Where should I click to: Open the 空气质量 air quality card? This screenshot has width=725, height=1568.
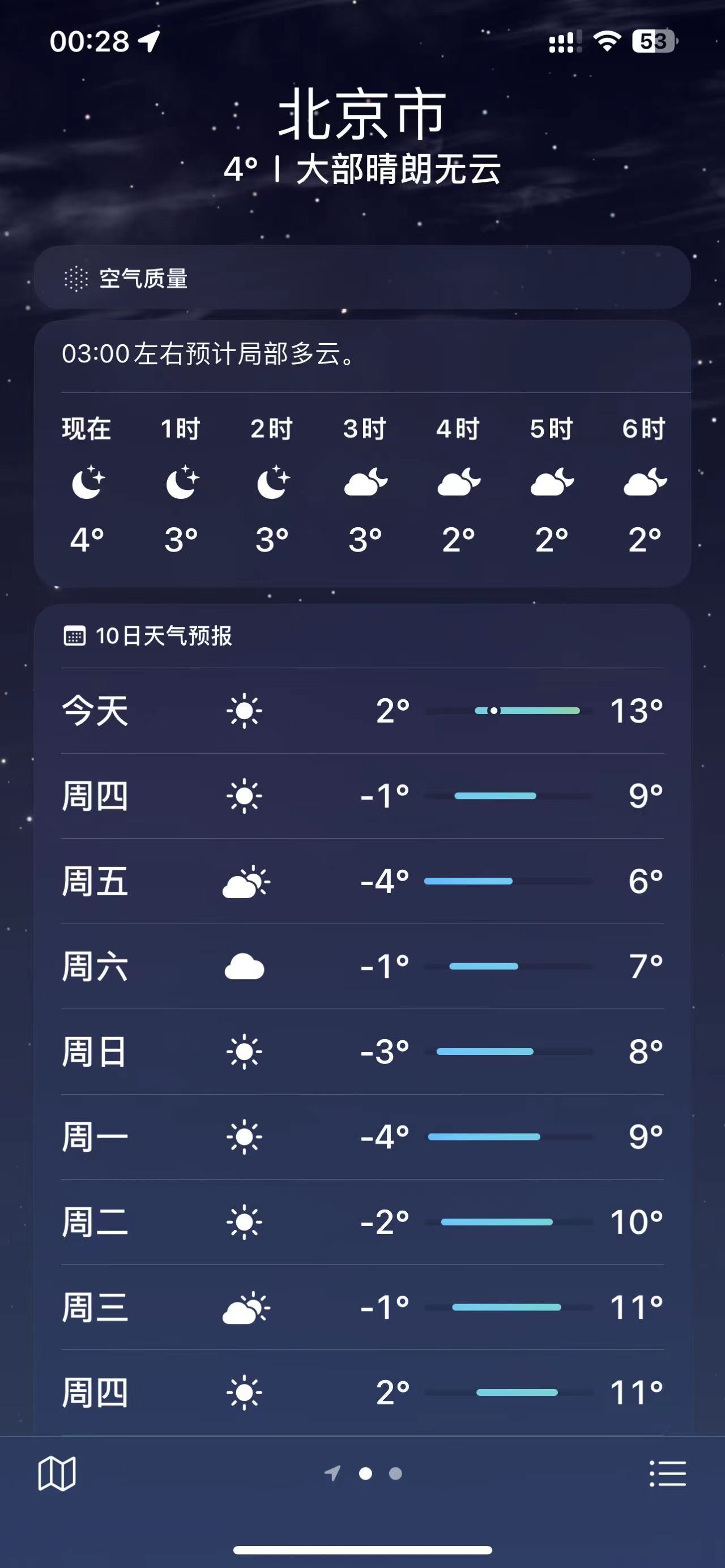362,278
